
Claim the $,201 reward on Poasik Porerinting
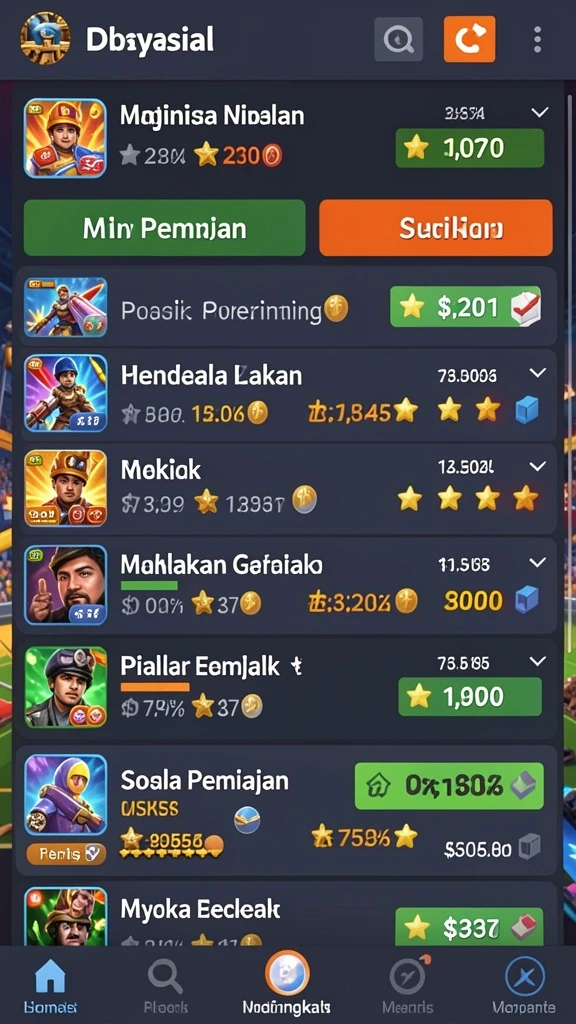click(x=465, y=306)
